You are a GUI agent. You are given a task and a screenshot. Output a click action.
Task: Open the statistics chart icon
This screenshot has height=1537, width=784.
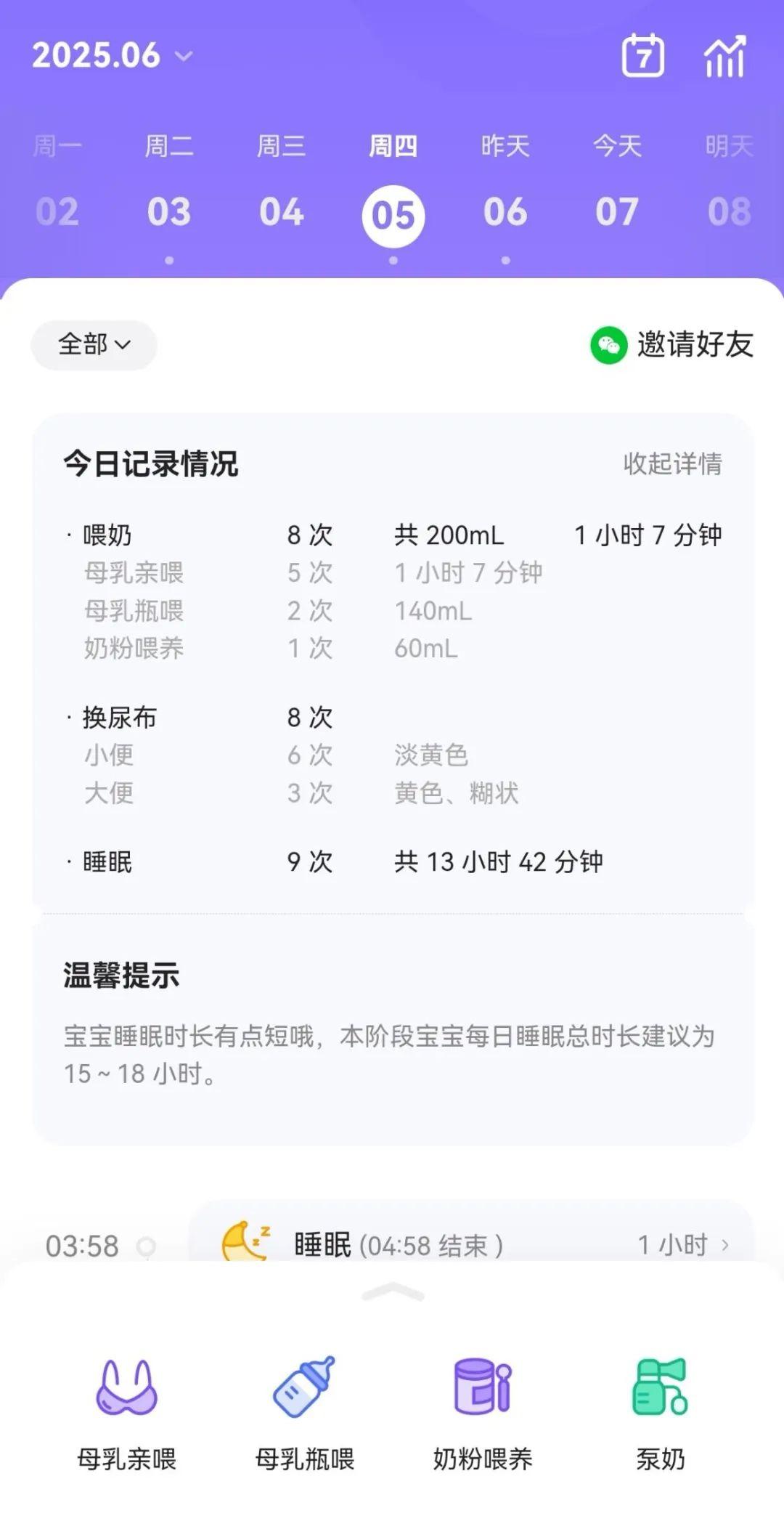coord(724,55)
